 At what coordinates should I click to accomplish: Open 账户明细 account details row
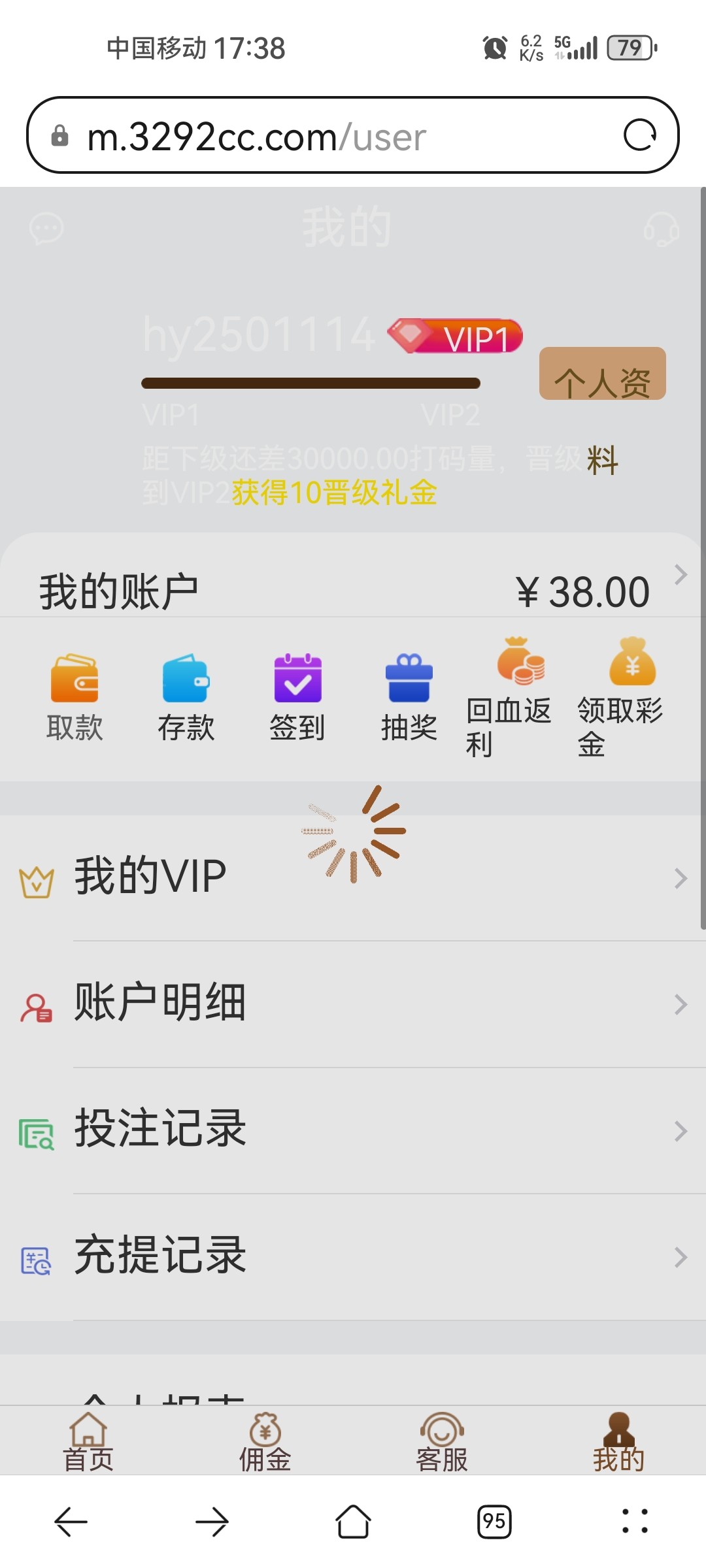click(x=353, y=1004)
